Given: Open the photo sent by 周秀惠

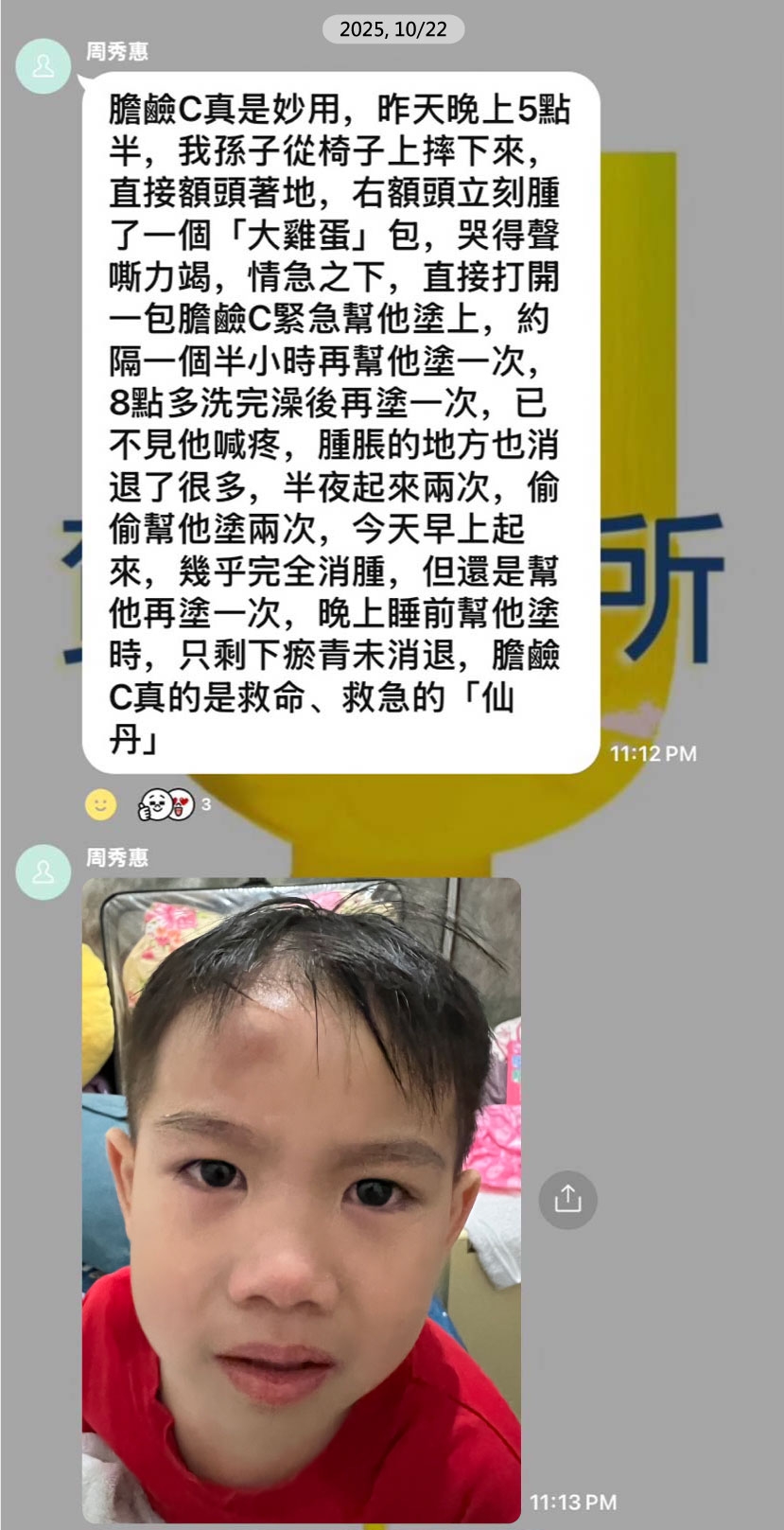Looking at the screenshot, I should (301, 1200).
